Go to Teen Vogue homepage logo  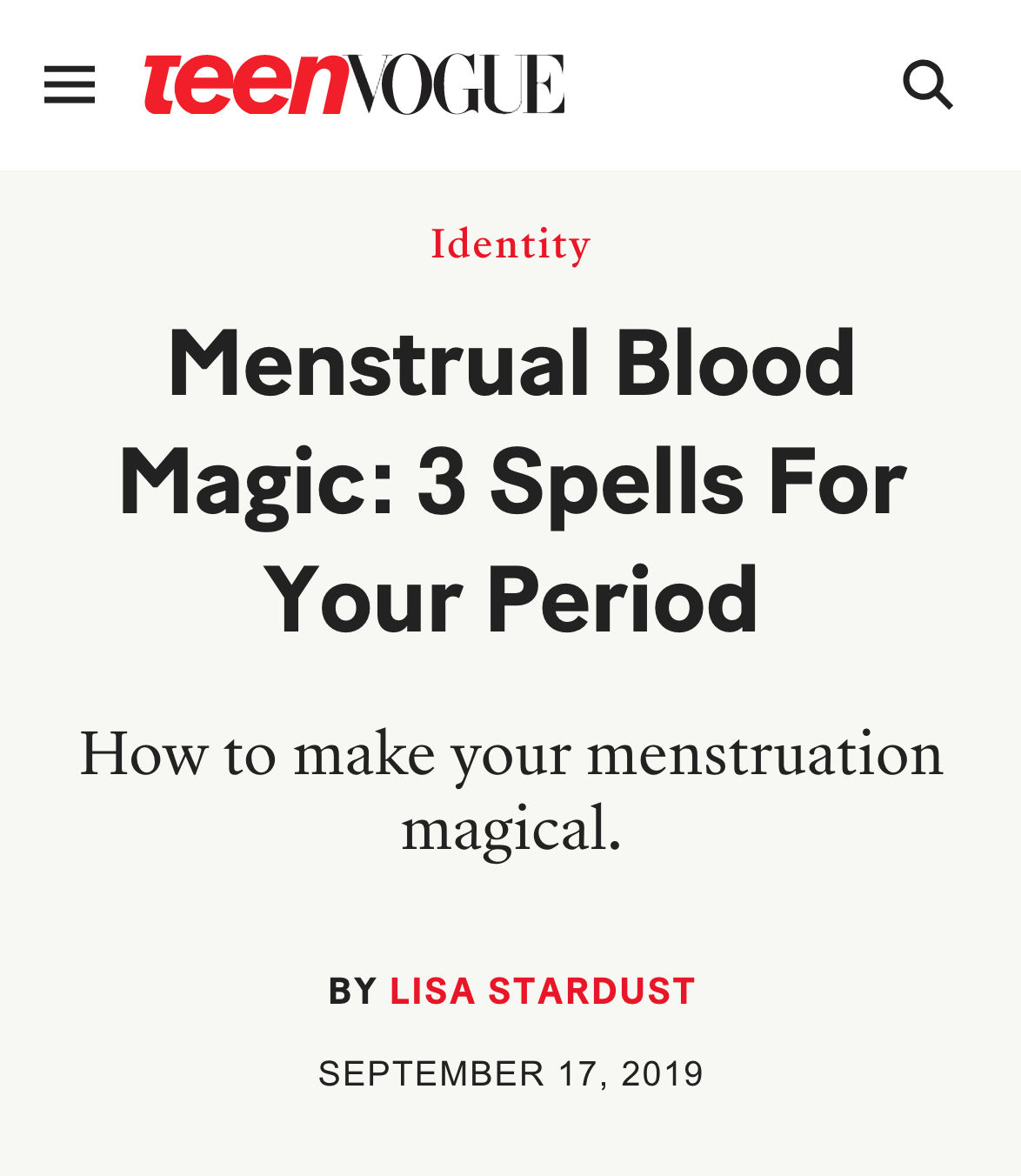point(354,84)
